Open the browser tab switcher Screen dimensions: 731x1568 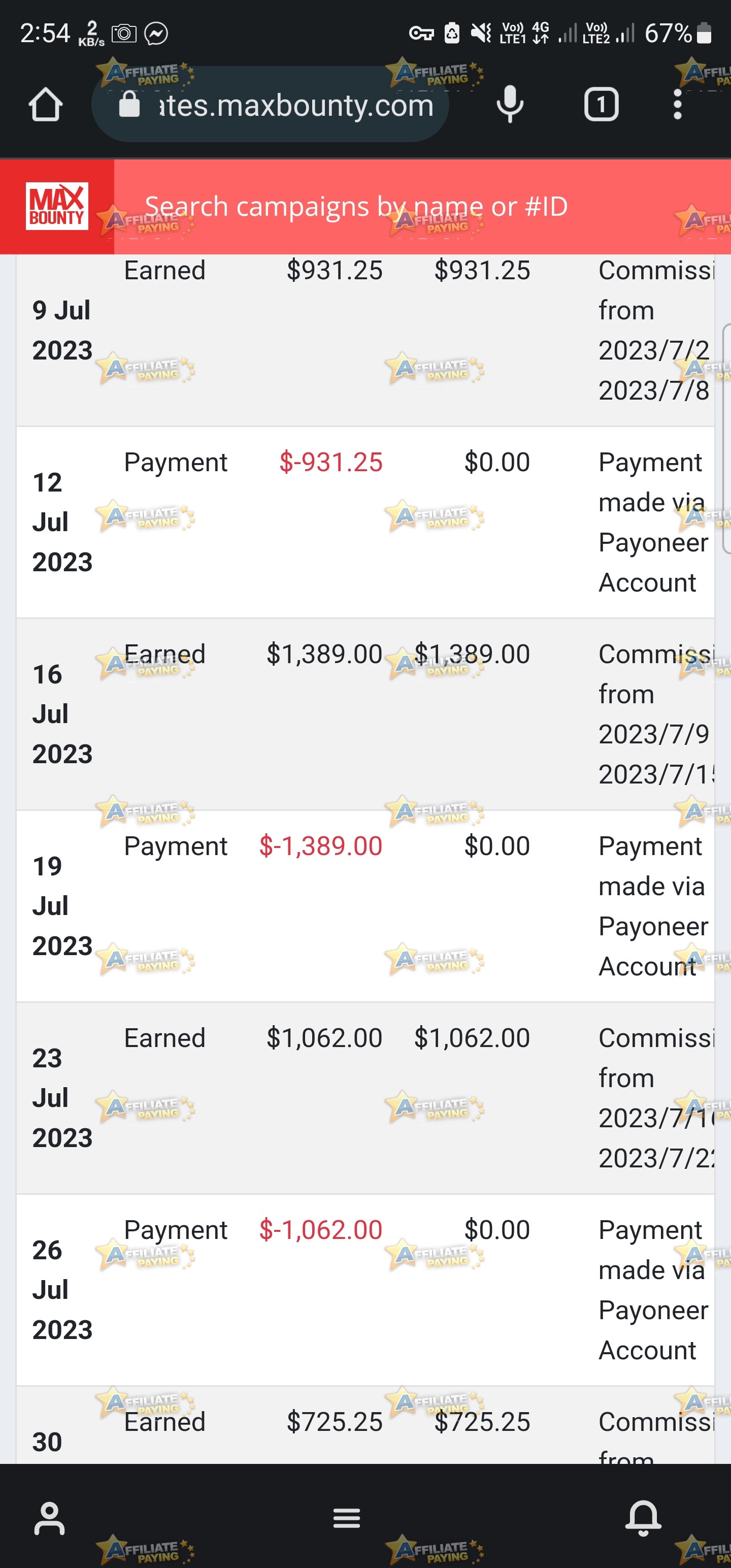(x=602, y=104)
